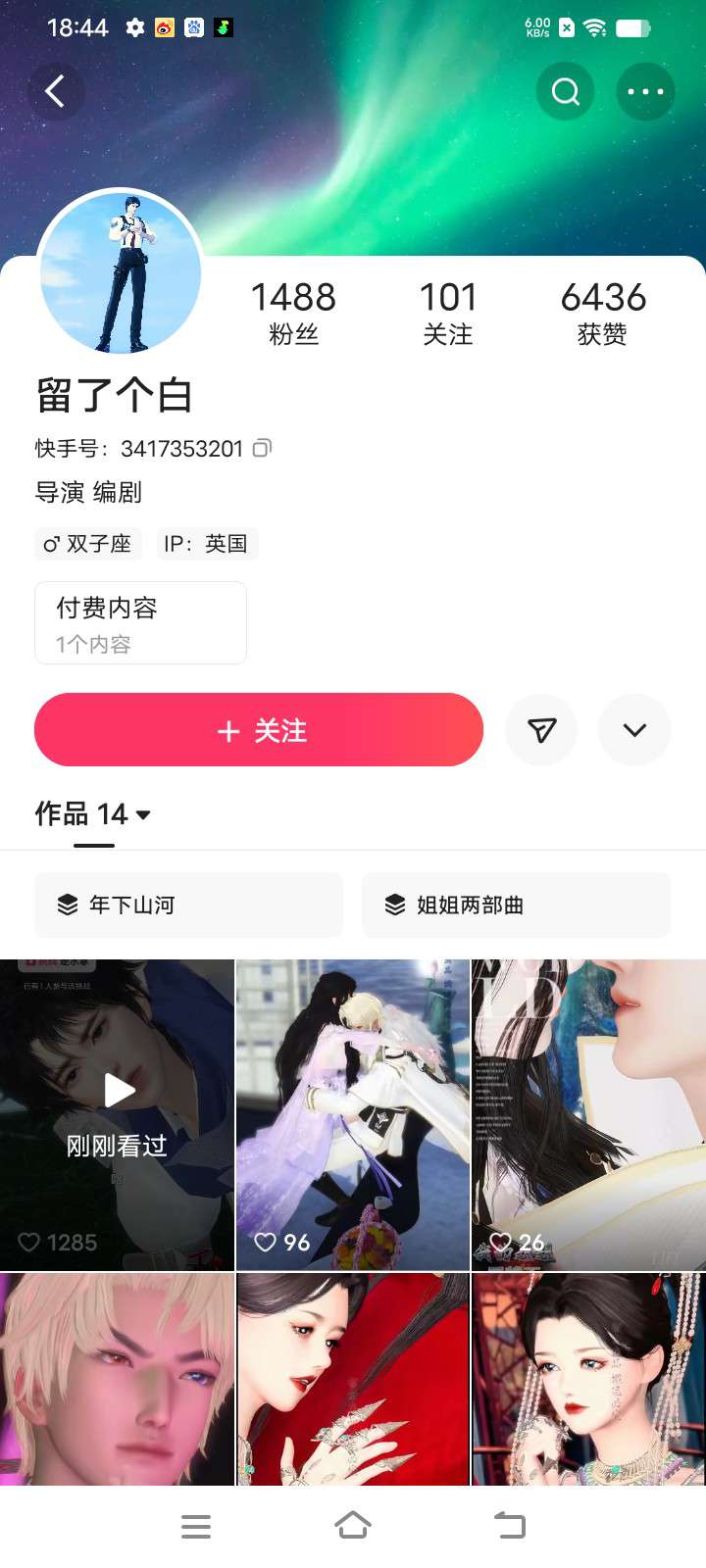Open the 1488 粉丝 followers list

tap(293, 313)
